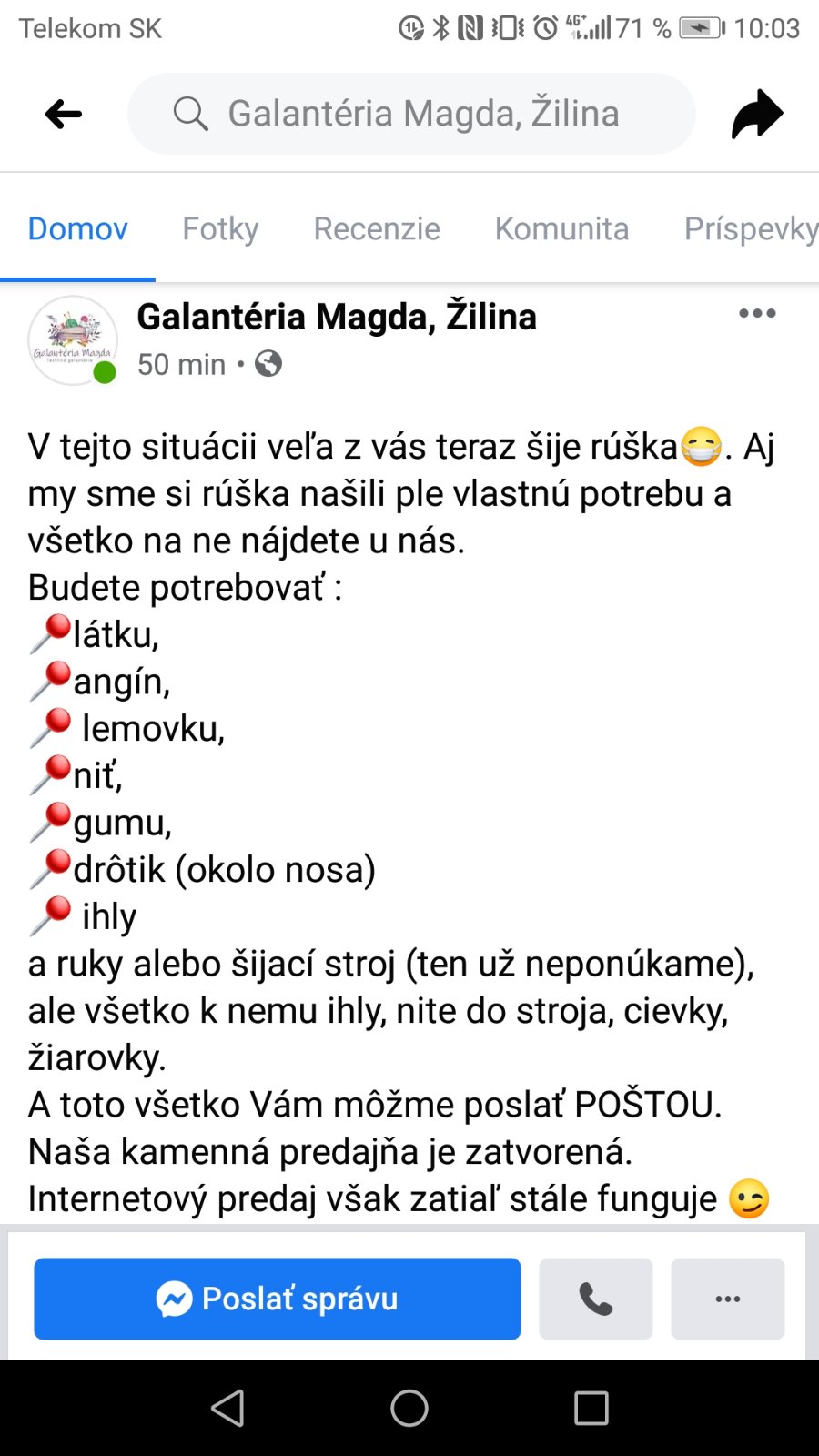The height and width of the screenshot is (1456, 819).
Task: Open the Recenzie tab
Action: coord(377,228)
